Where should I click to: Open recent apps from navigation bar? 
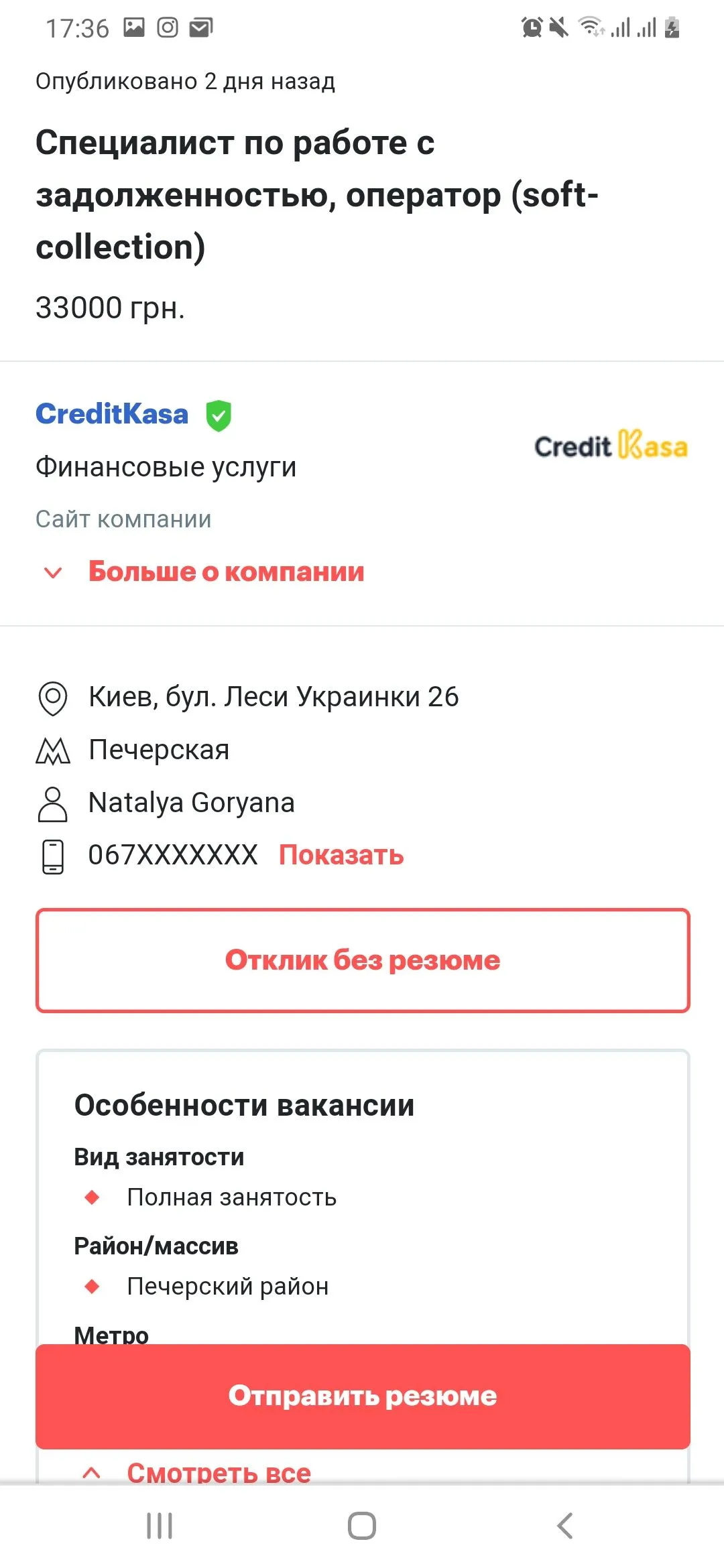160,1526
